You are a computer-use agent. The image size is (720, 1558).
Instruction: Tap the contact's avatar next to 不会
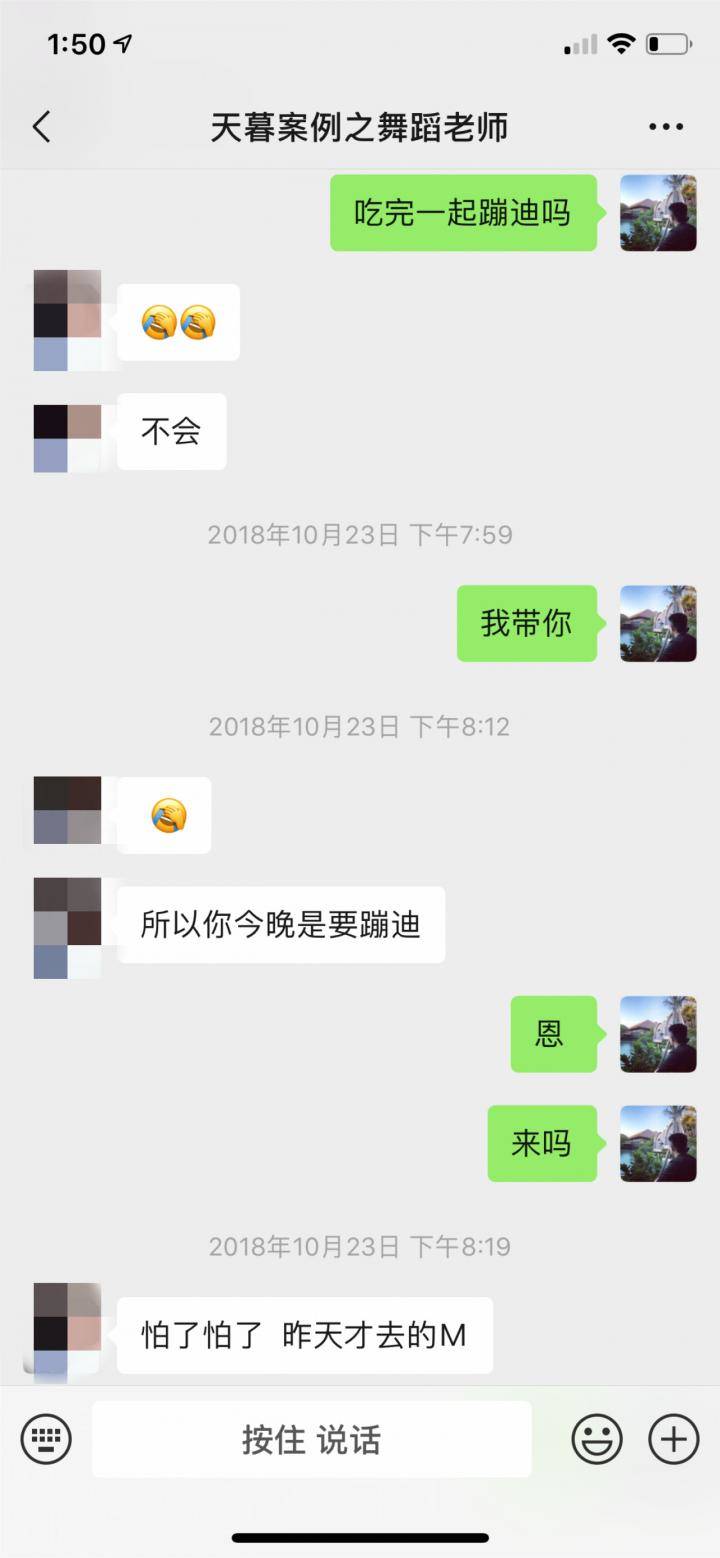pyautogui.click(x=70, y=432)
